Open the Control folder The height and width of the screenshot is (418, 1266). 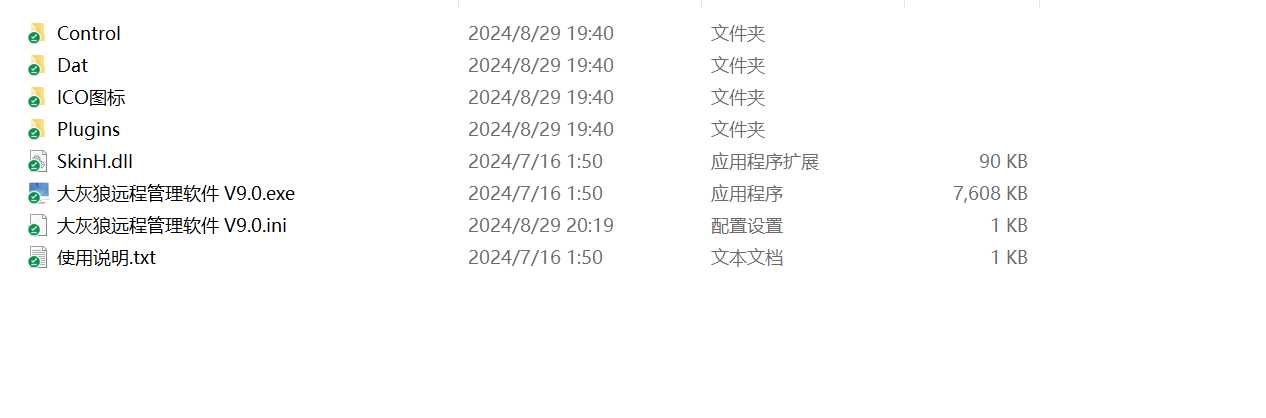pyautogui.click(x=88, y=34)
